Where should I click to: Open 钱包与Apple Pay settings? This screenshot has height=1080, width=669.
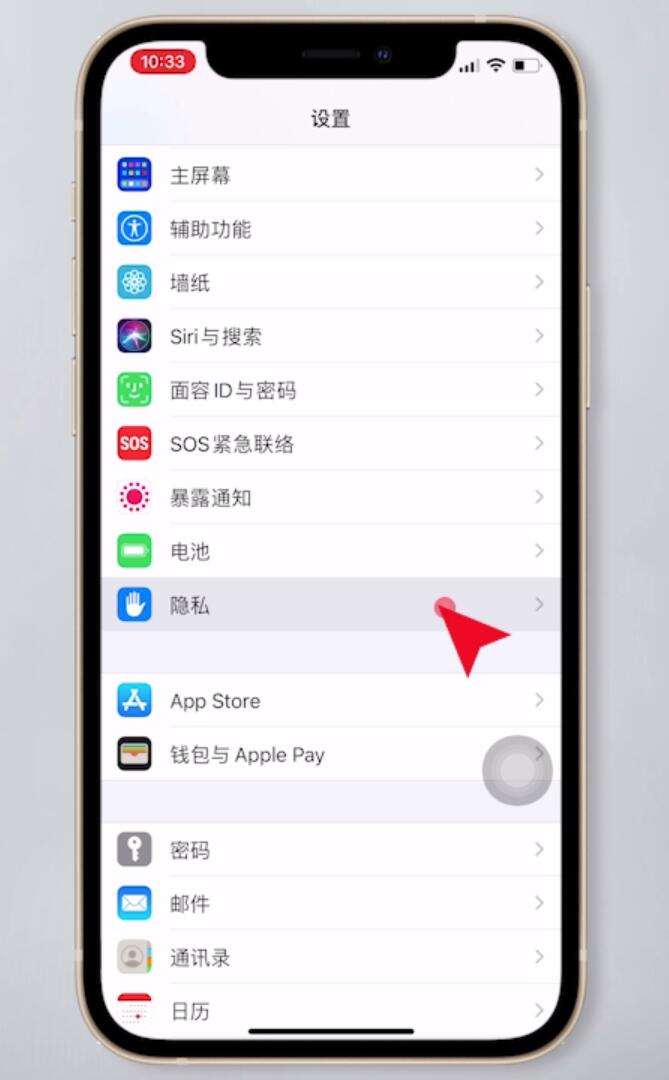(x=331, y=754)
